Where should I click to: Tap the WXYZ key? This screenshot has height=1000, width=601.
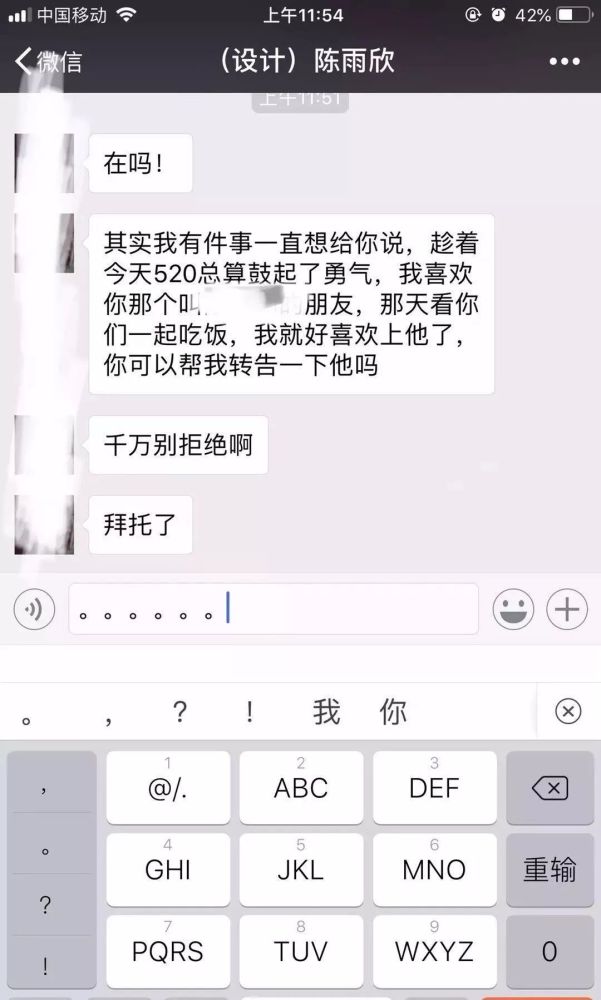[x=434, y=950]
